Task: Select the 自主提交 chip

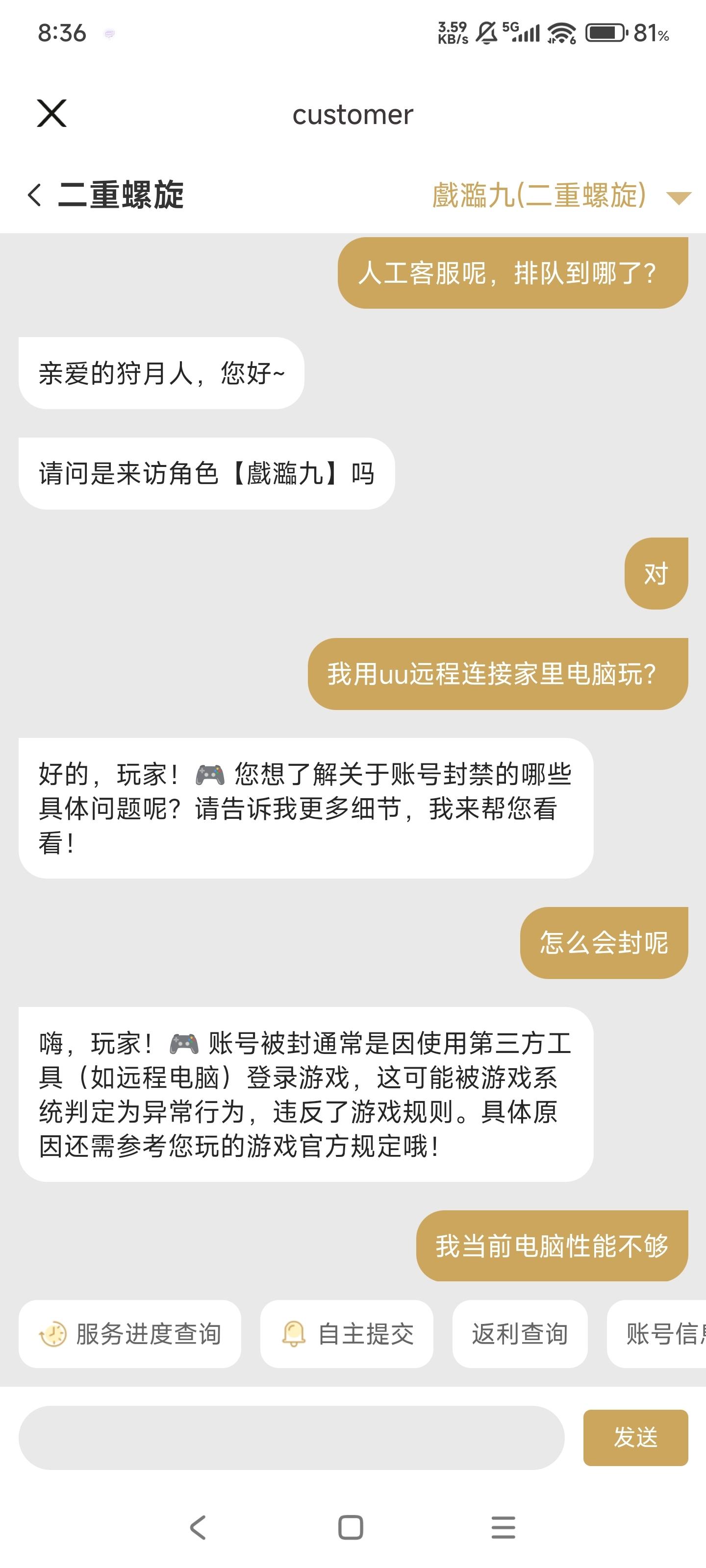Action: [347, 1334]
